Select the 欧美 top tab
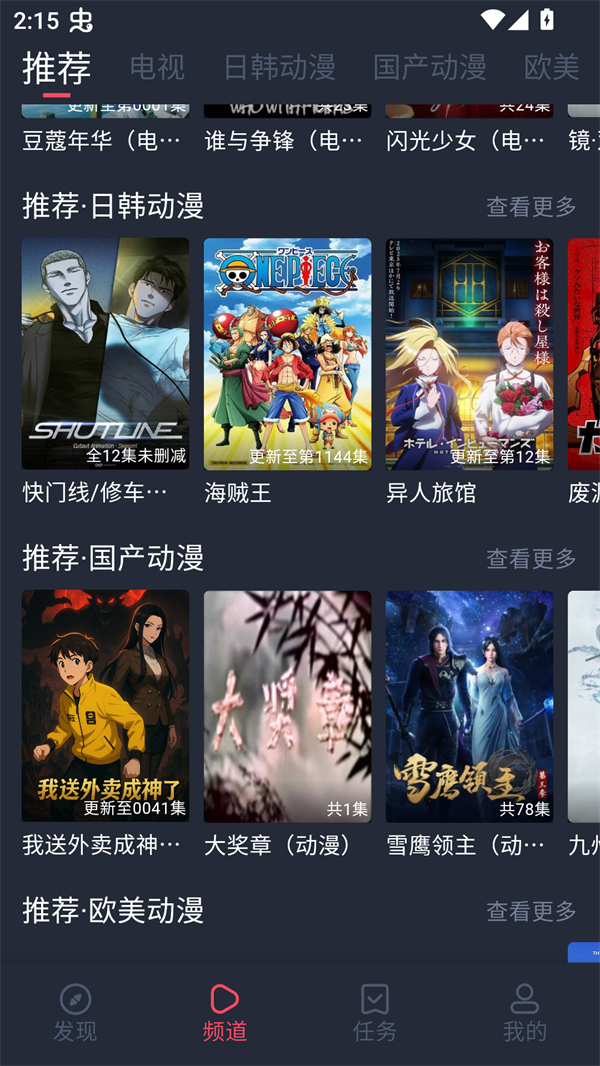600x1066 pixels. point(551,67)
